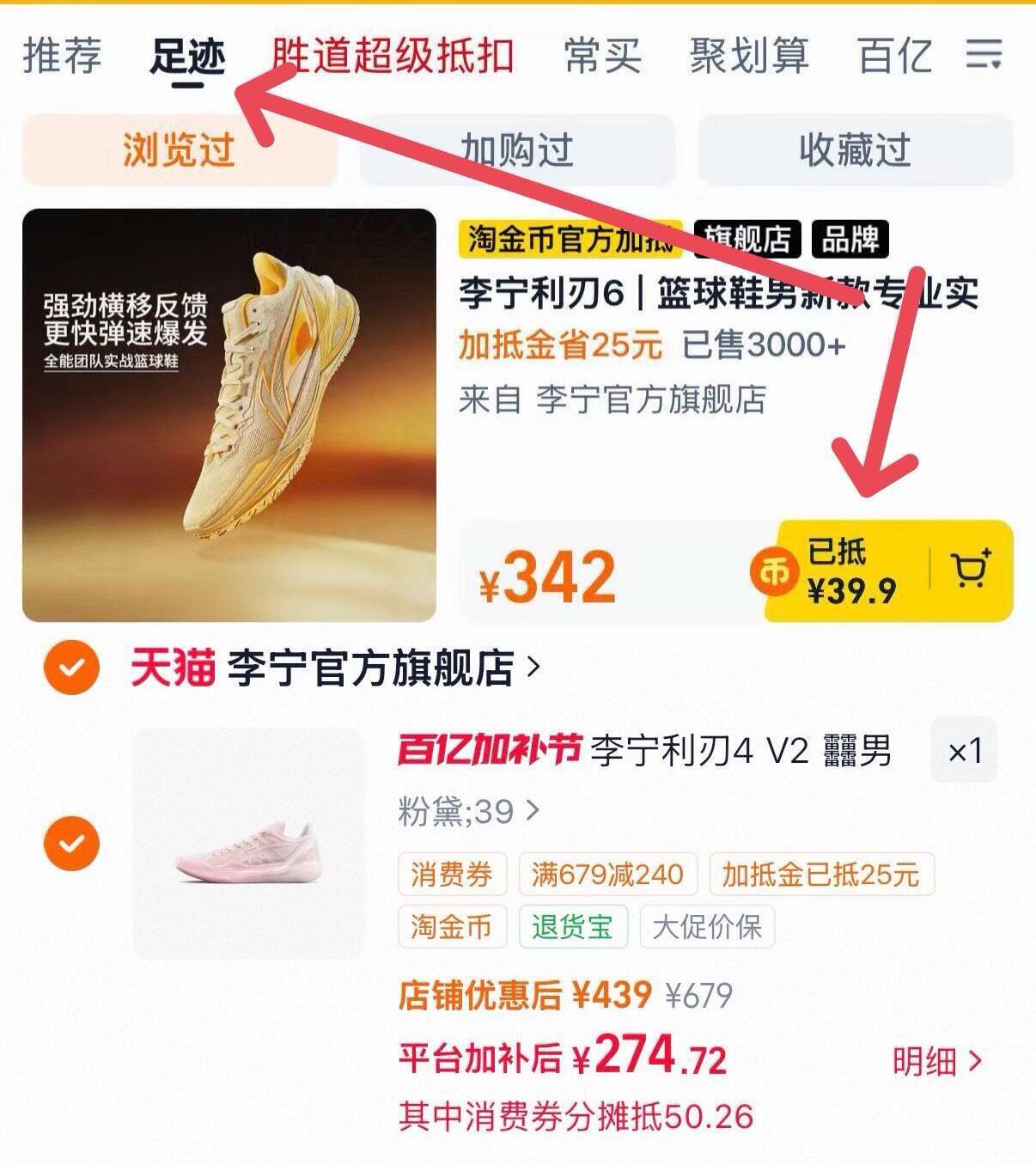
Task: Change the 粉黛;39 color and size option
Action: point(469,811)
